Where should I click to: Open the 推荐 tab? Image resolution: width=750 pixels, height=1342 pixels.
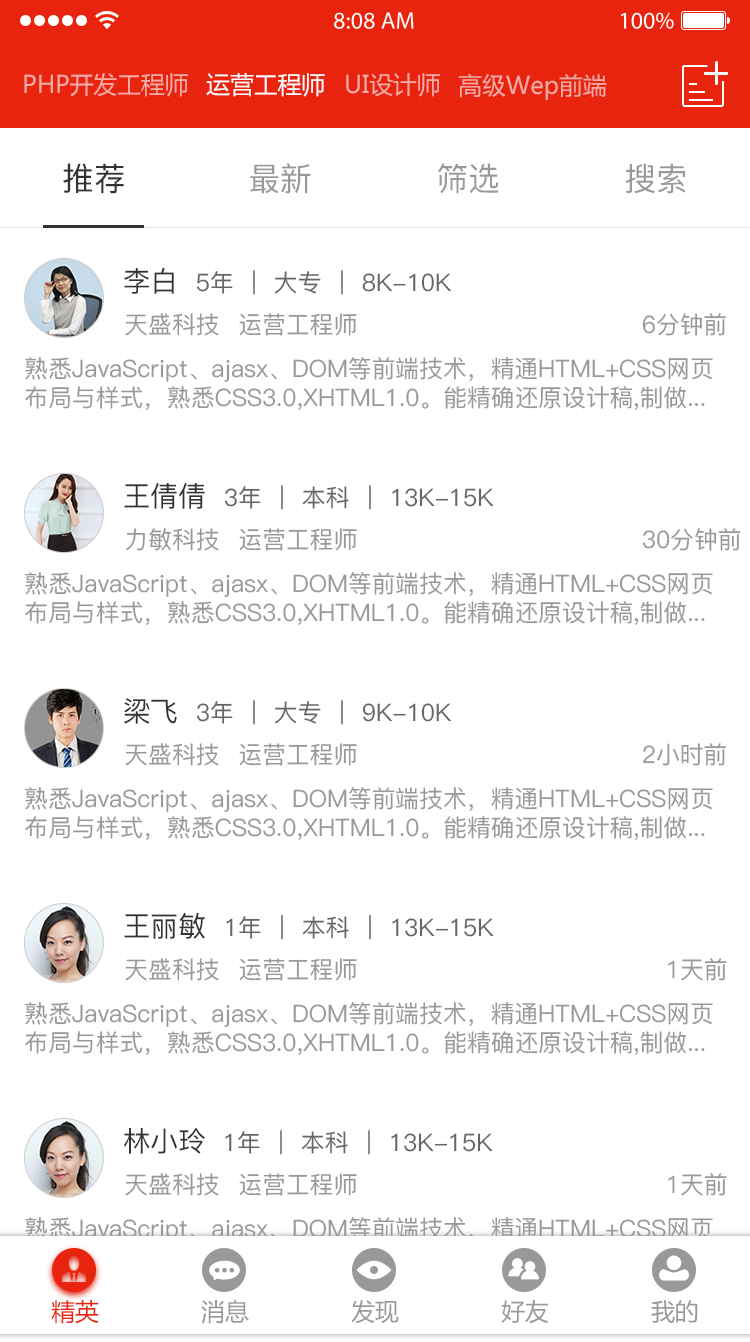click(x=94, y=180)
